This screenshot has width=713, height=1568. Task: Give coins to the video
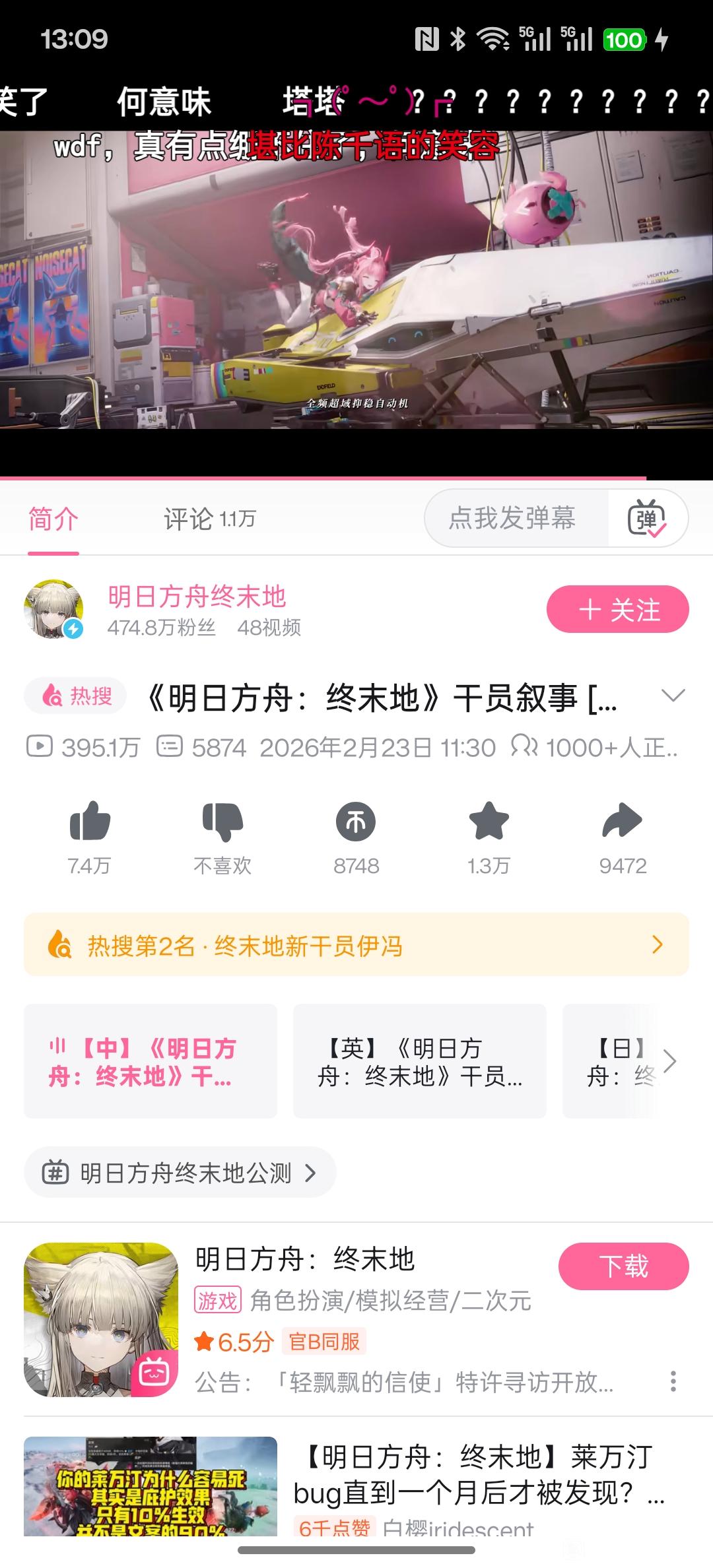click(x=356, y=822)
